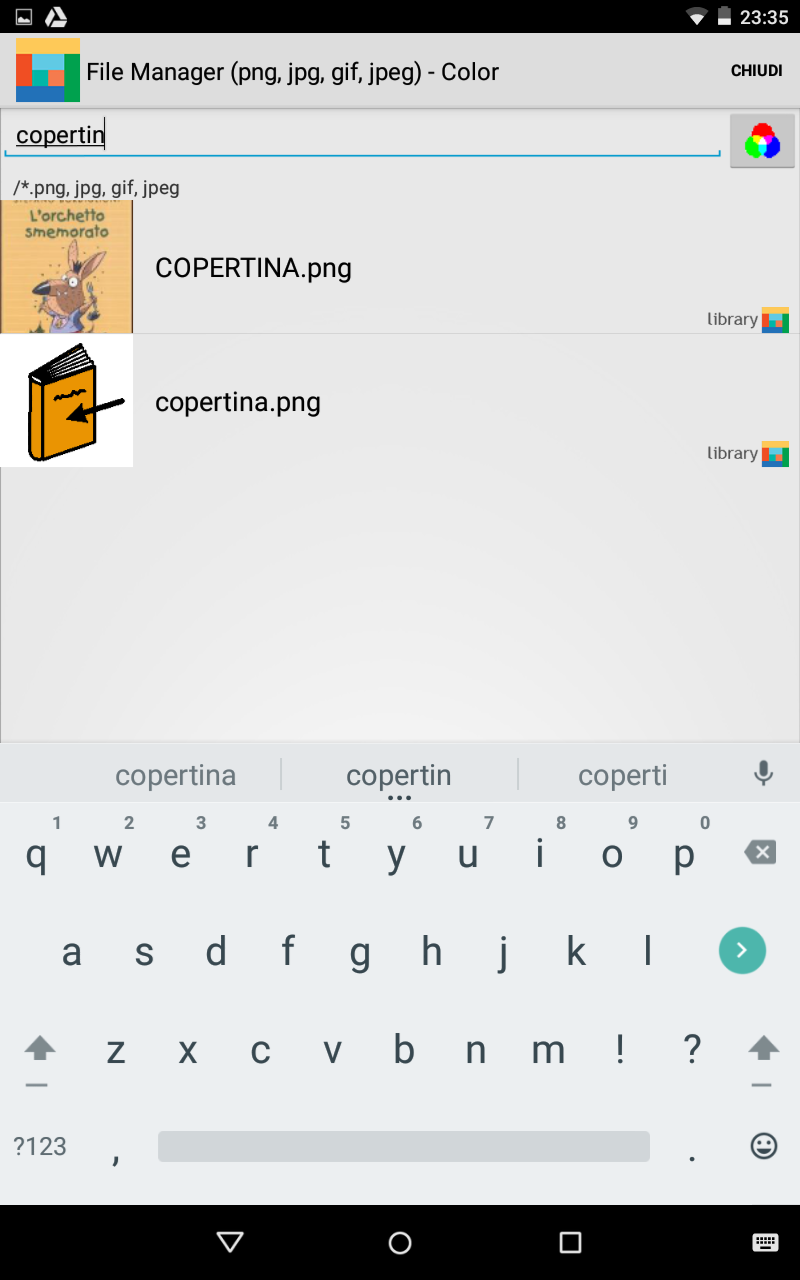Go back using navigation bar triangle
Image resolution: width=800 pixels, height=1280 pixels.
[230, 1242]
